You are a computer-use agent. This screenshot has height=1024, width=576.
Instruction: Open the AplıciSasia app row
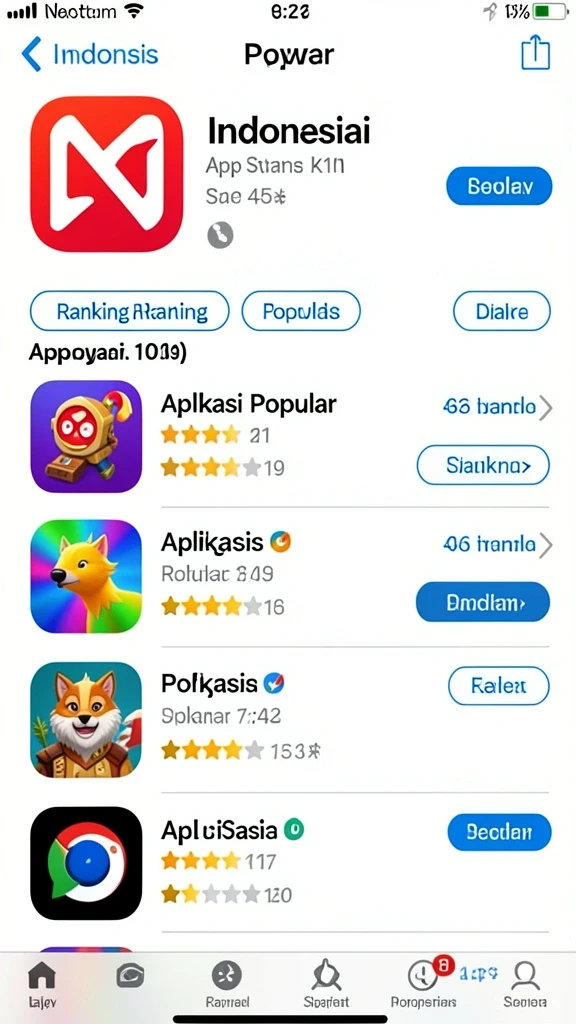[290, 862]
